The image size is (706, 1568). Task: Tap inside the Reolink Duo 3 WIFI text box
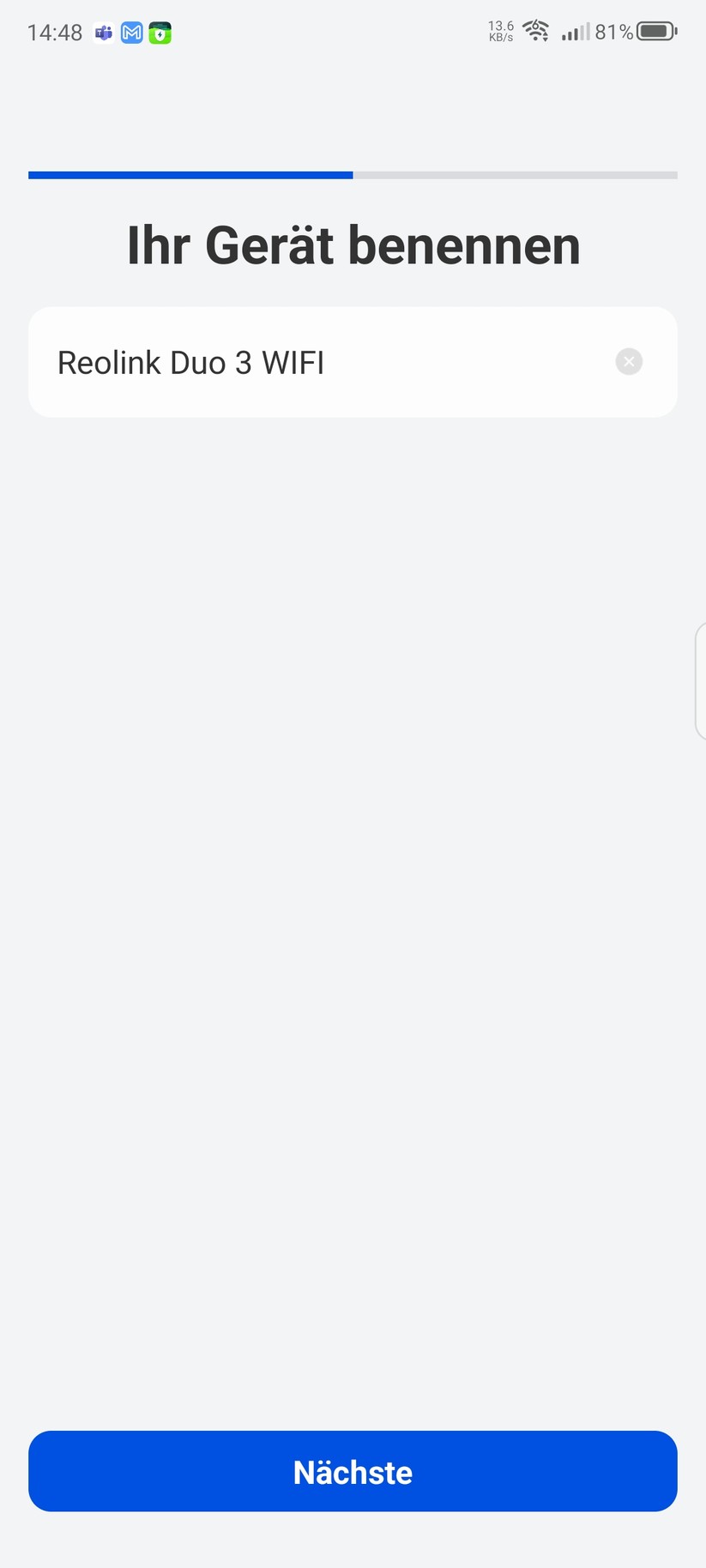coord(343,361)
